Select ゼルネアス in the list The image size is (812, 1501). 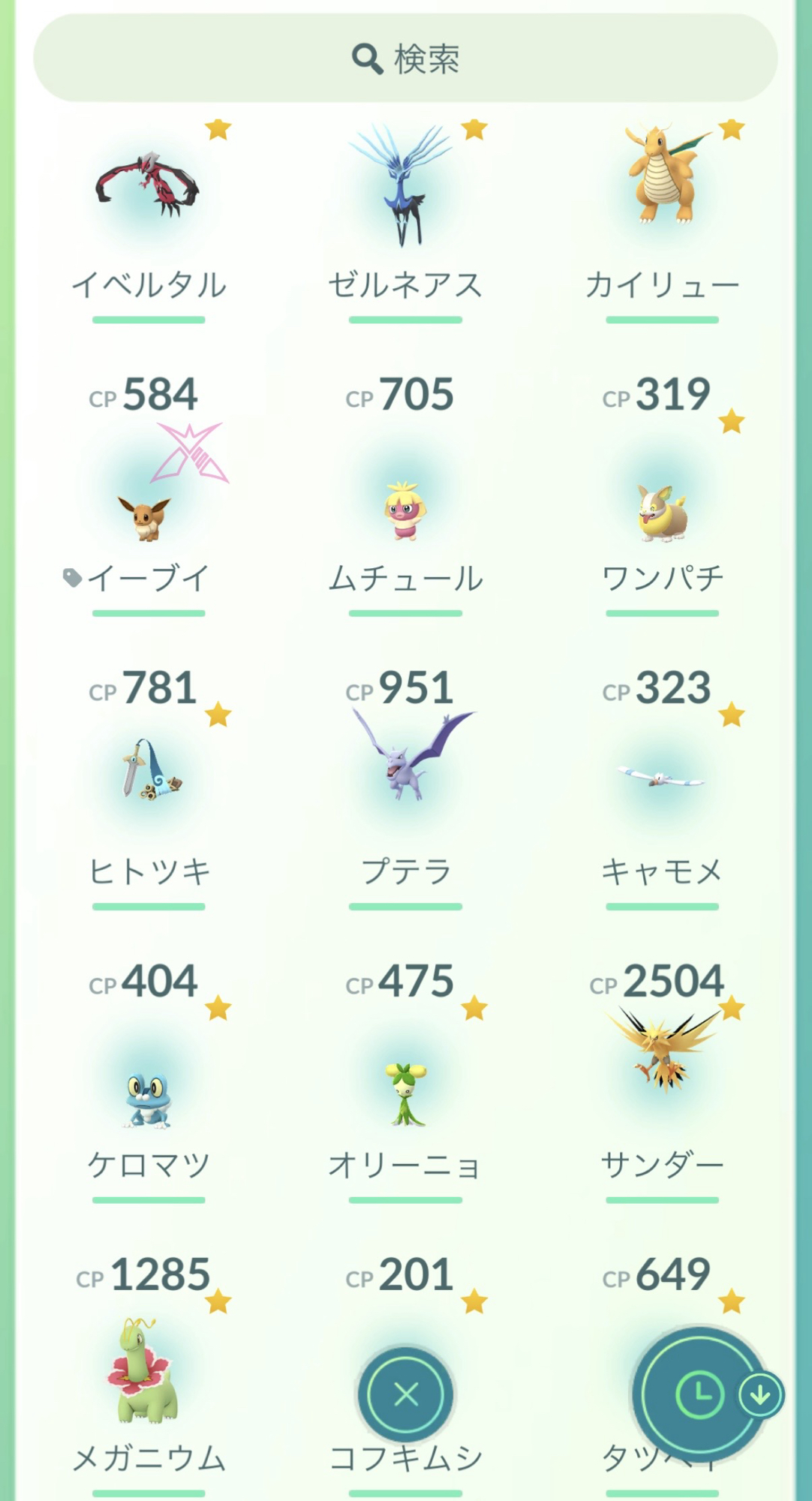point(405,188)
